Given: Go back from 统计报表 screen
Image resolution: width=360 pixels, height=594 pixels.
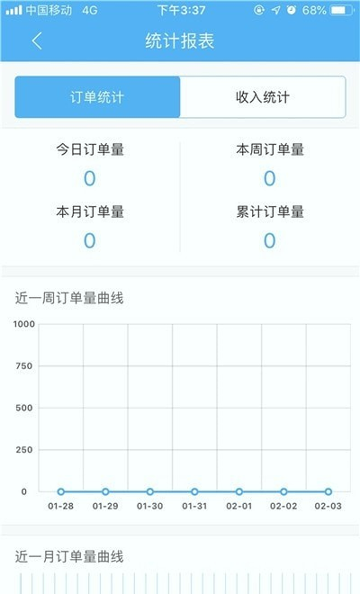Looking at the screenshot, I should pyautogui.click(x=37, y=41).
